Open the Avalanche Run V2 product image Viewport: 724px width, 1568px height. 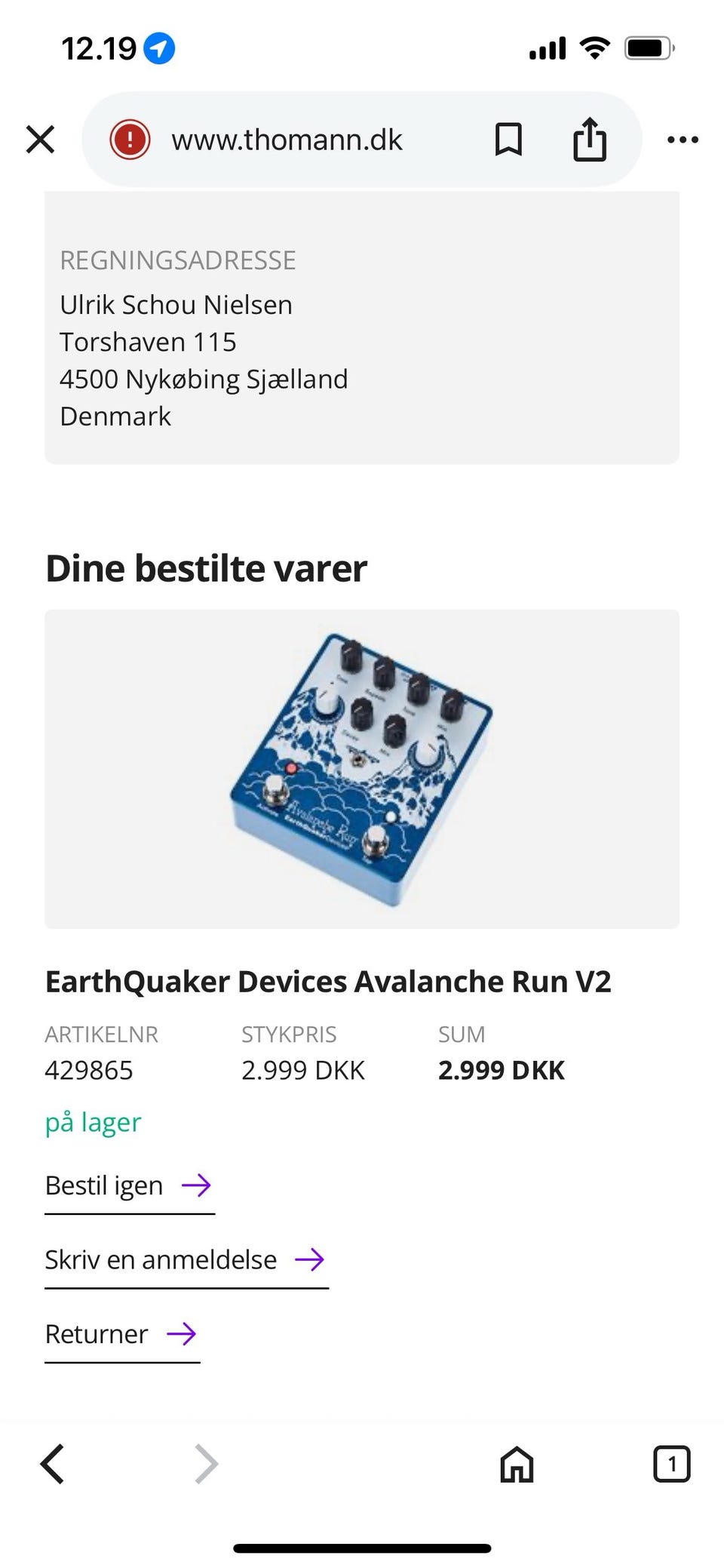pyautogui.click(x=362, y=768)
